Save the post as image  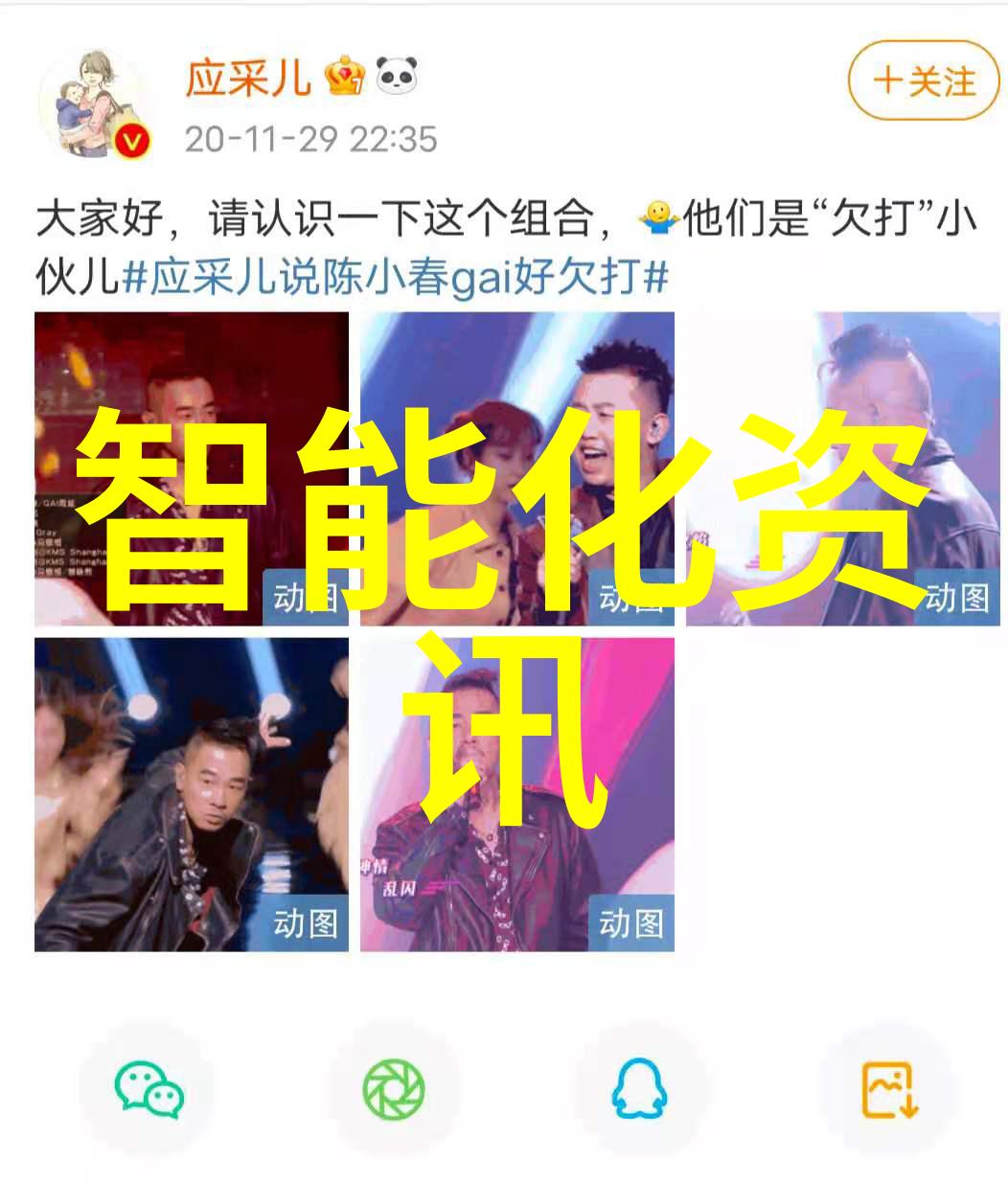(x=889, y=1090)
